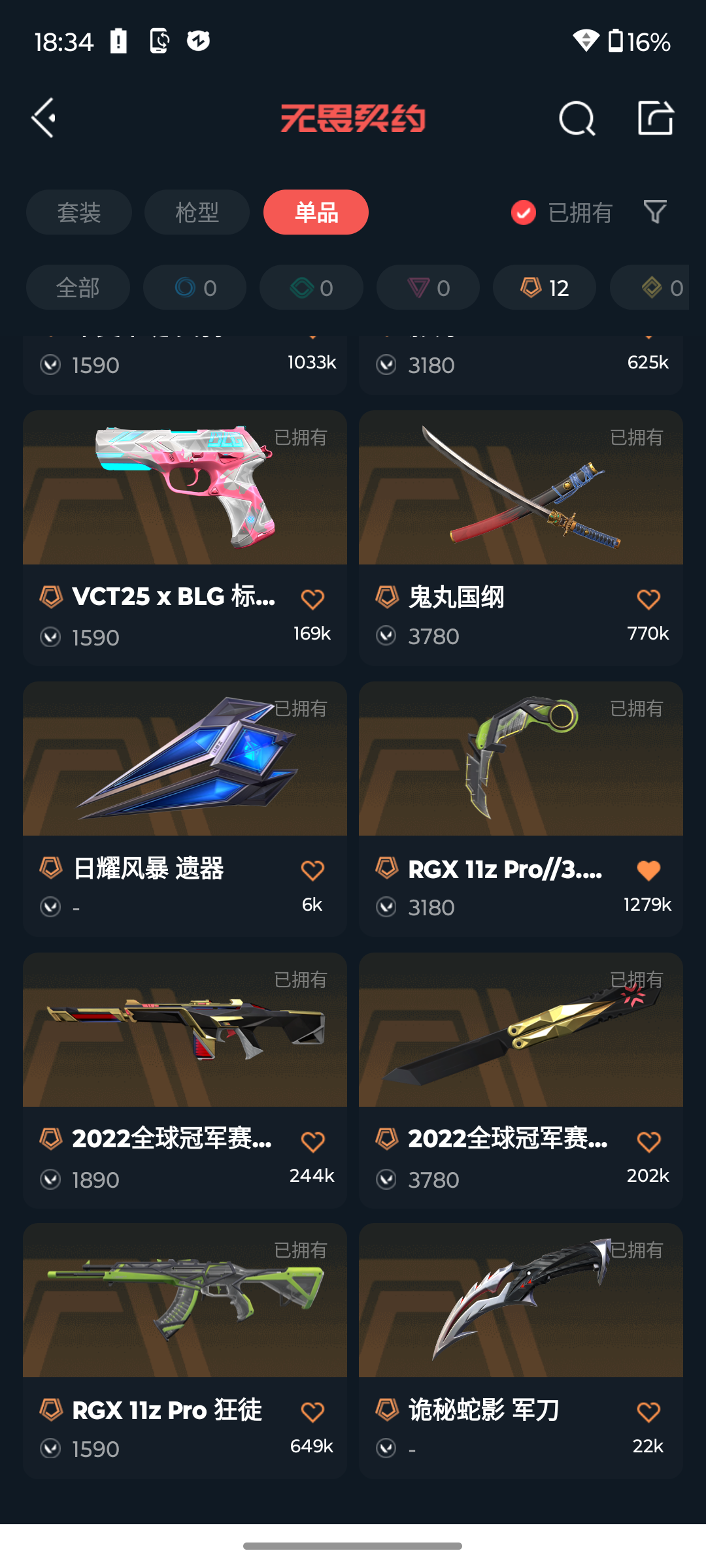Uncheck the 已拥有 filter checkbox
The width and height of the screenshot is (706, 1568).
pyautogui.click(x=524, y=212)
